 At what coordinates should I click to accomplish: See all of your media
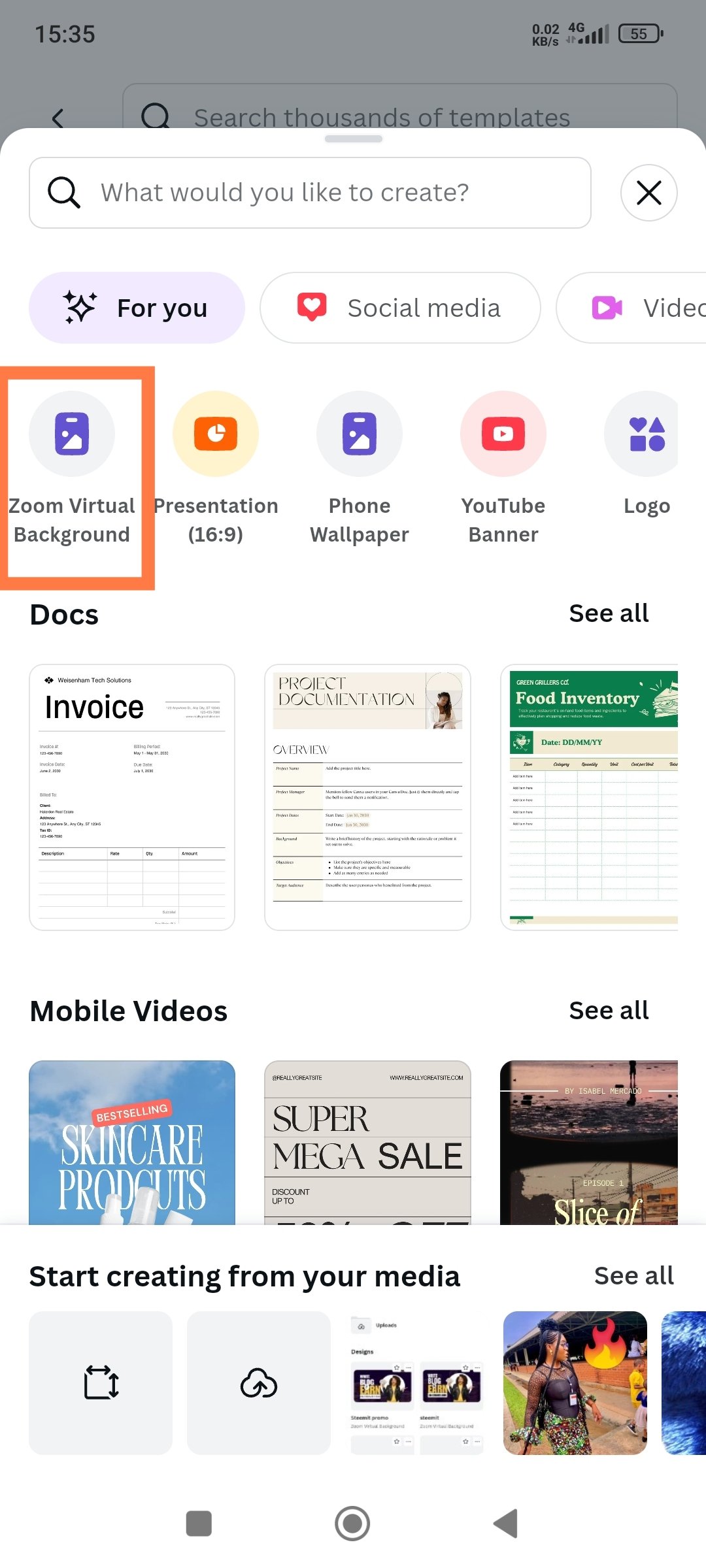[633, 1276]
